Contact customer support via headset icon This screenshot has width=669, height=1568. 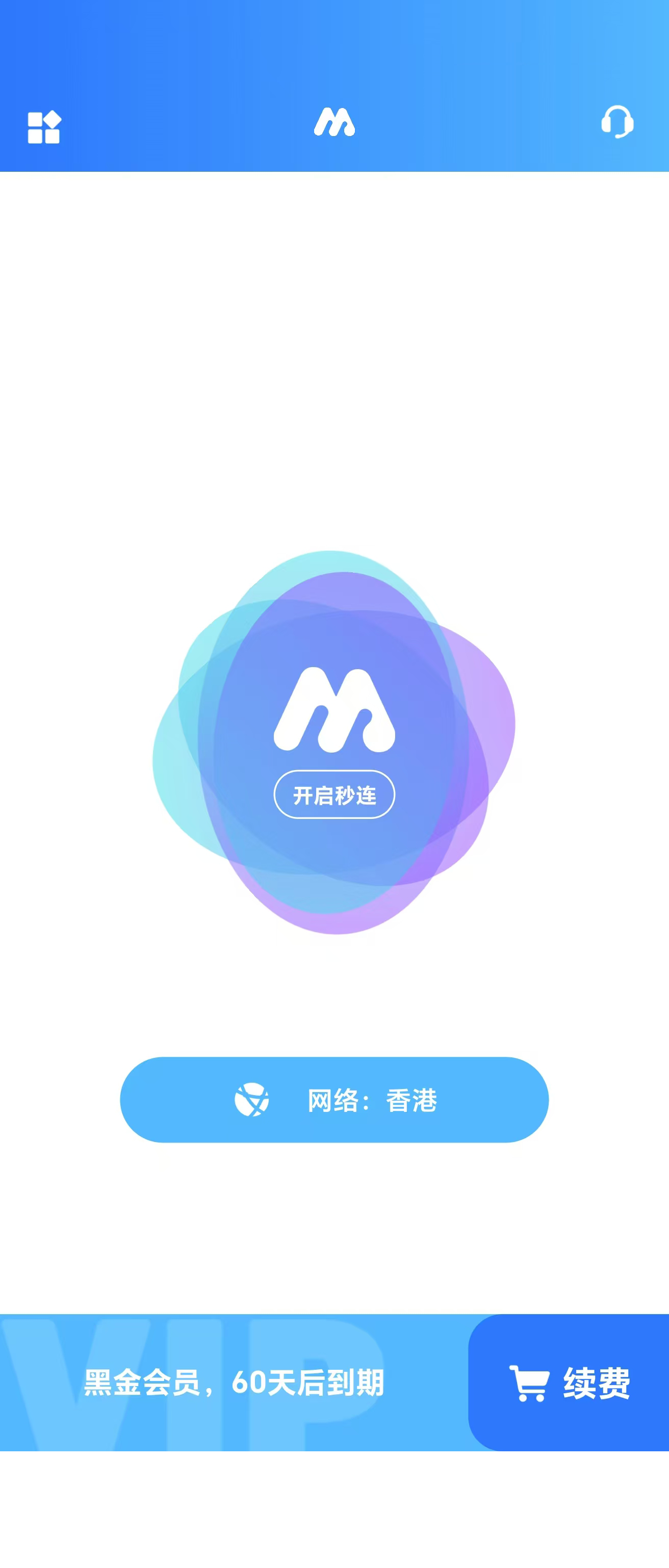click(617, 122)
